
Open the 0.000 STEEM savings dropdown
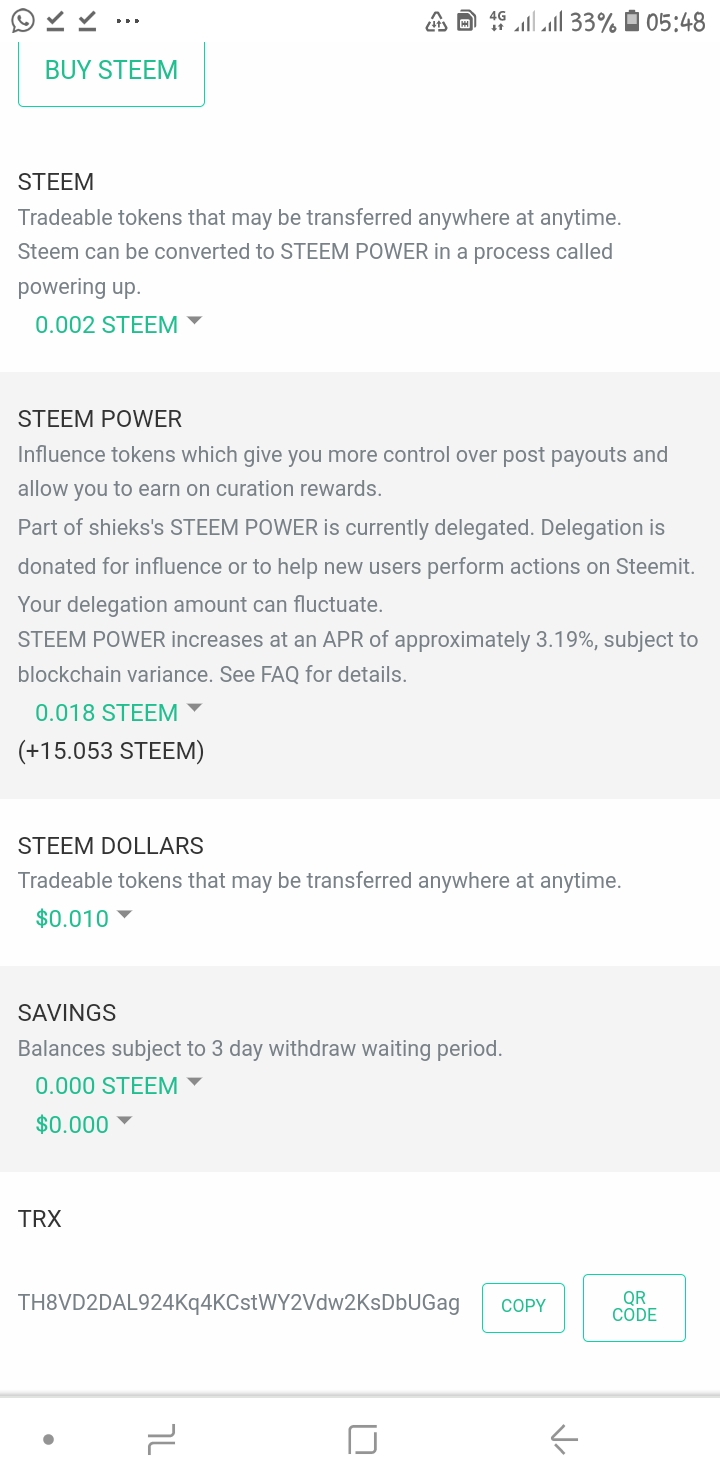point(118,1085)
